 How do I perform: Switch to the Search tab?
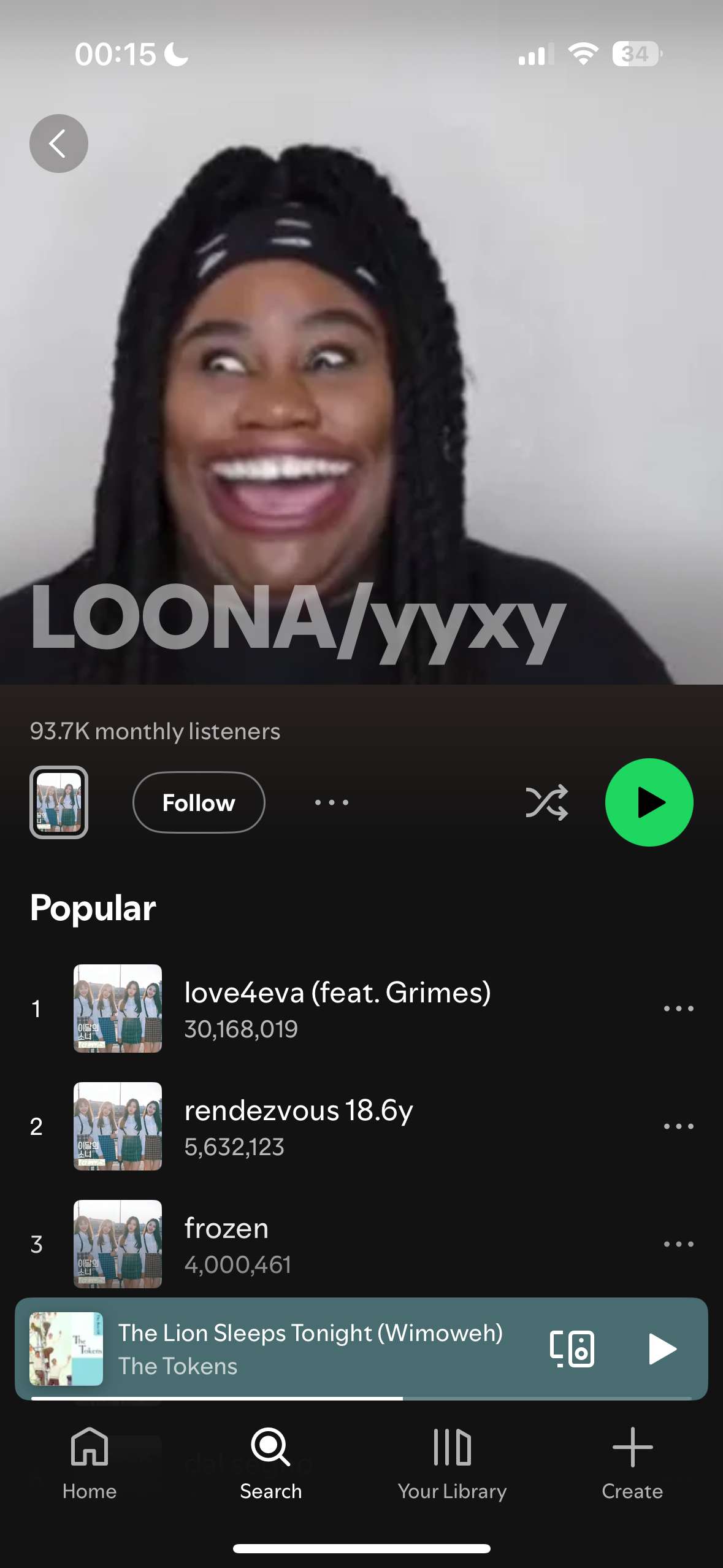[270, 1462]
